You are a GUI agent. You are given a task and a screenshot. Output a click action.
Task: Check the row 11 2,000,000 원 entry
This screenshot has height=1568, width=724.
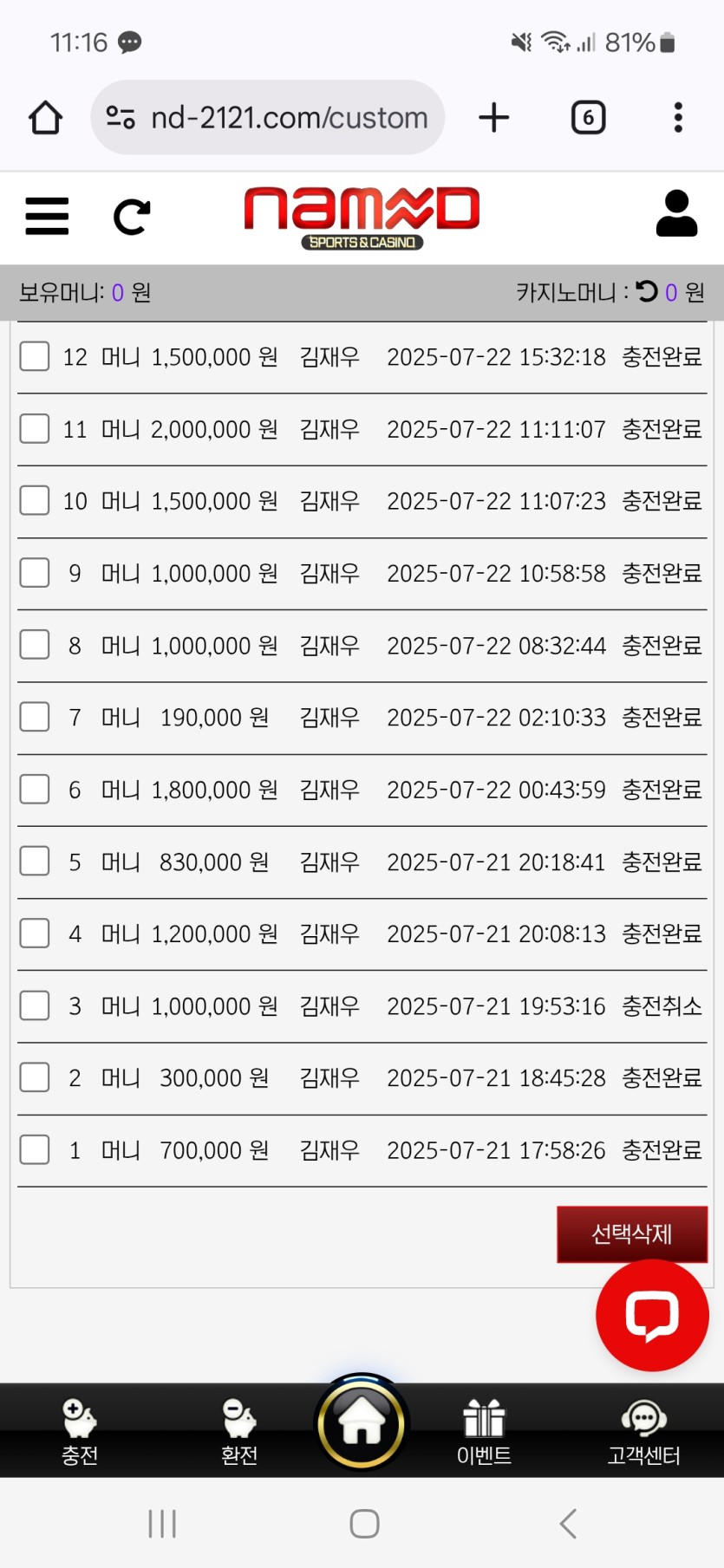pos(35,428)
